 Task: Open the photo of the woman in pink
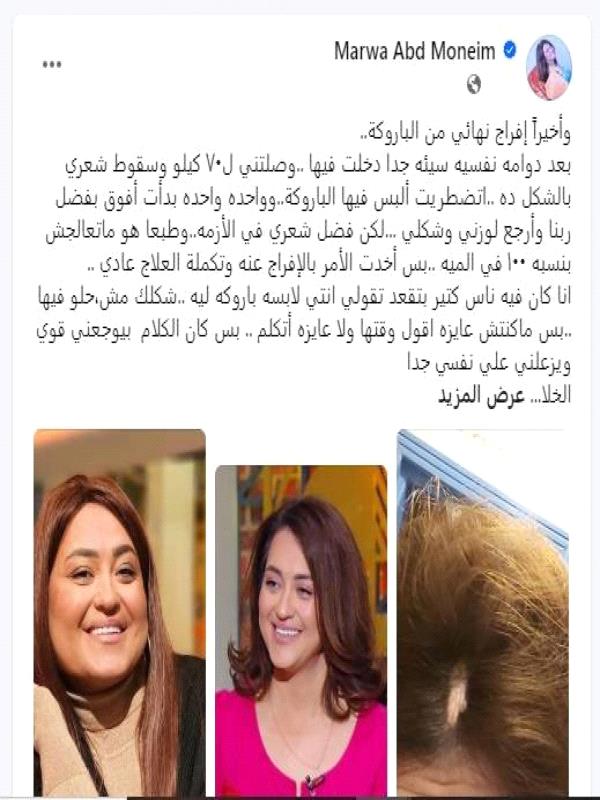300,630
